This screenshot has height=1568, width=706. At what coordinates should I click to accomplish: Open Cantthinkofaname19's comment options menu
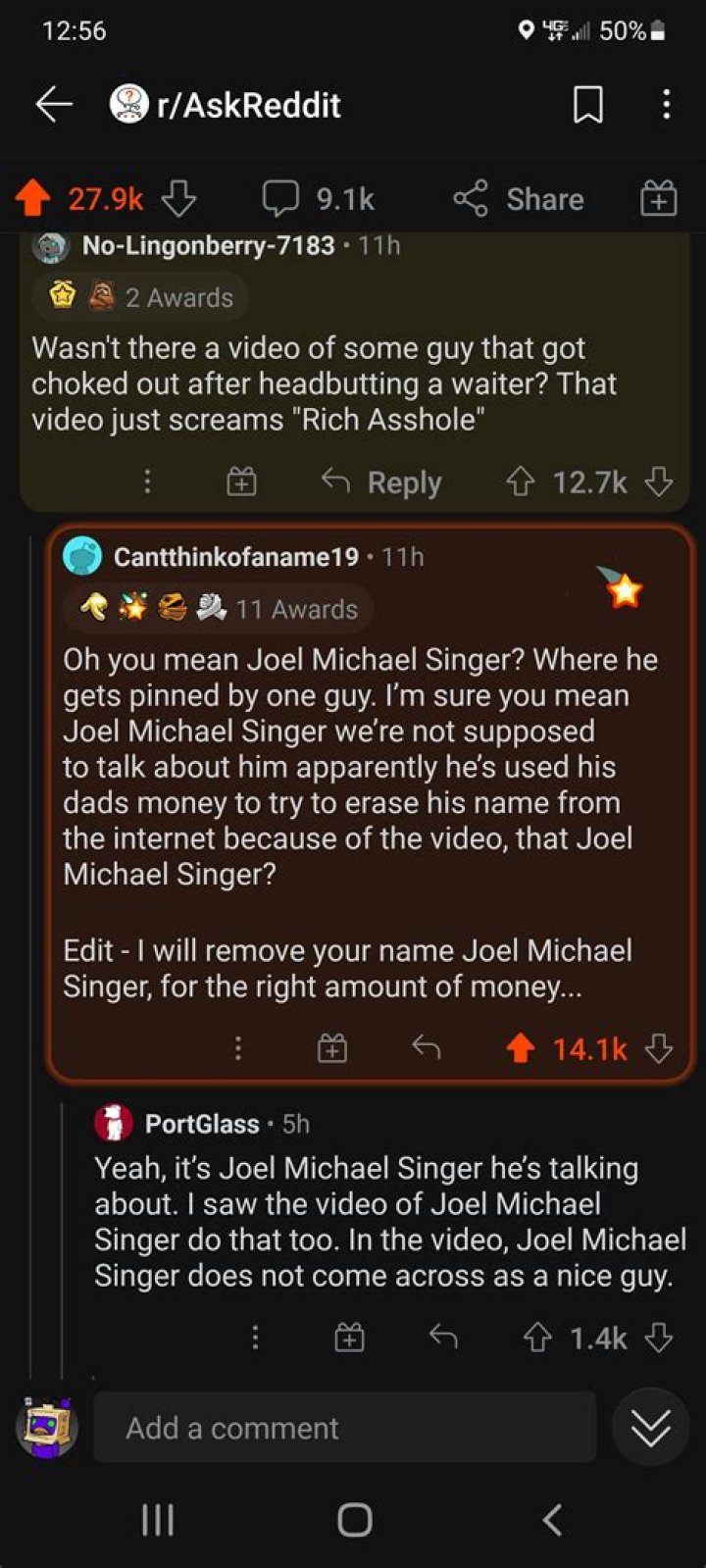coord(236,1049)
